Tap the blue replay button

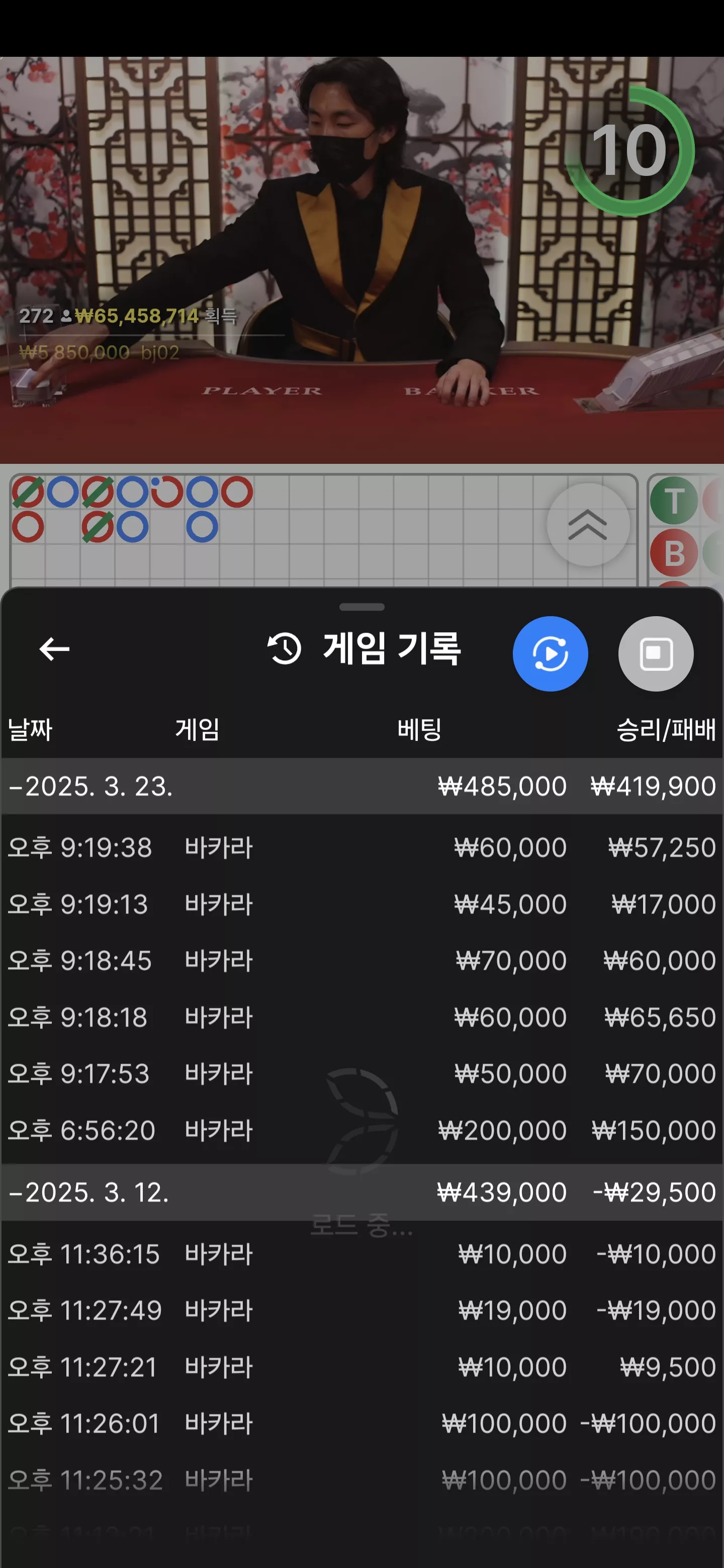coord(550,654)
